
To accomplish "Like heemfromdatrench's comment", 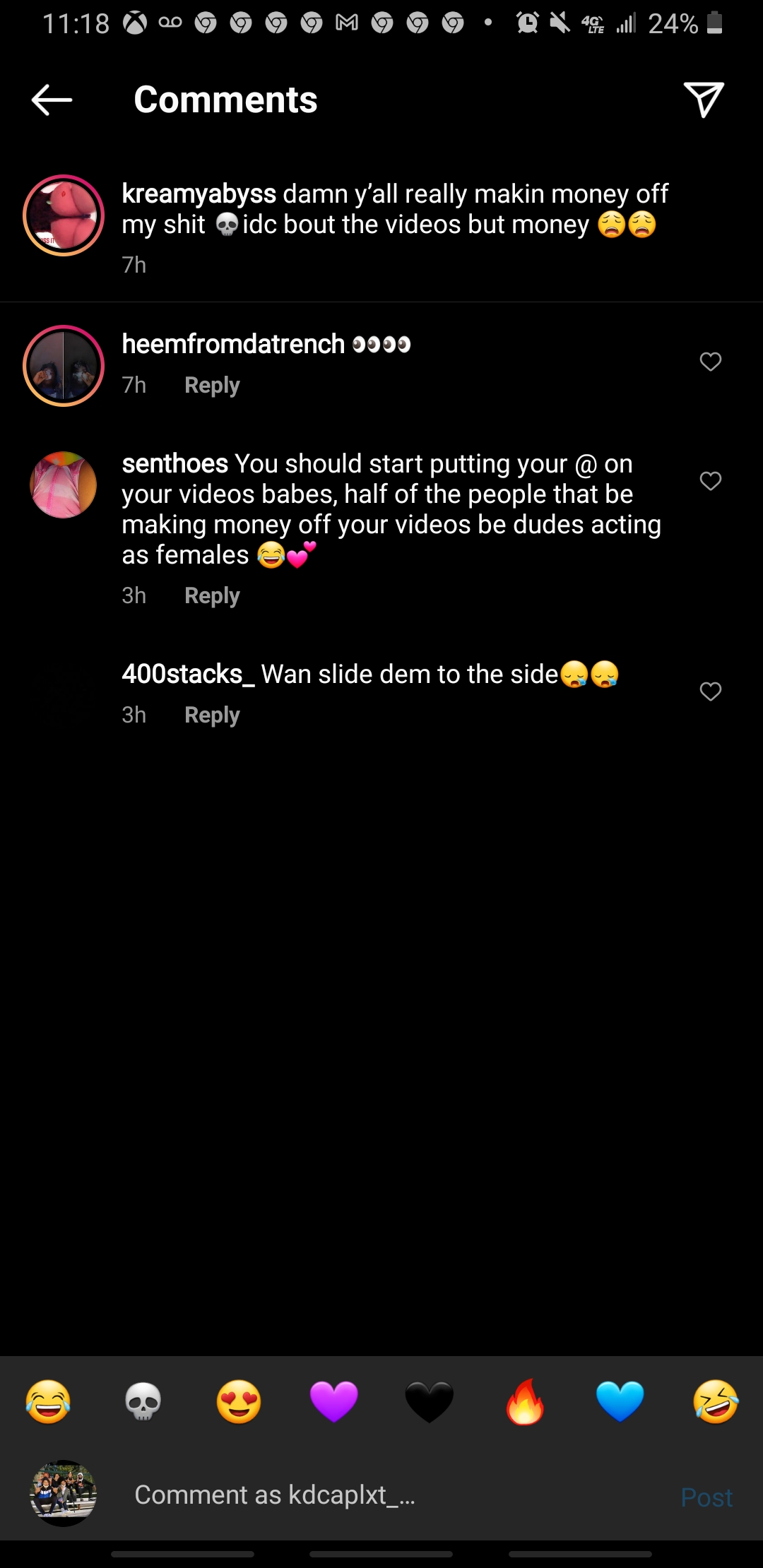I will click(x=710, y=362).
